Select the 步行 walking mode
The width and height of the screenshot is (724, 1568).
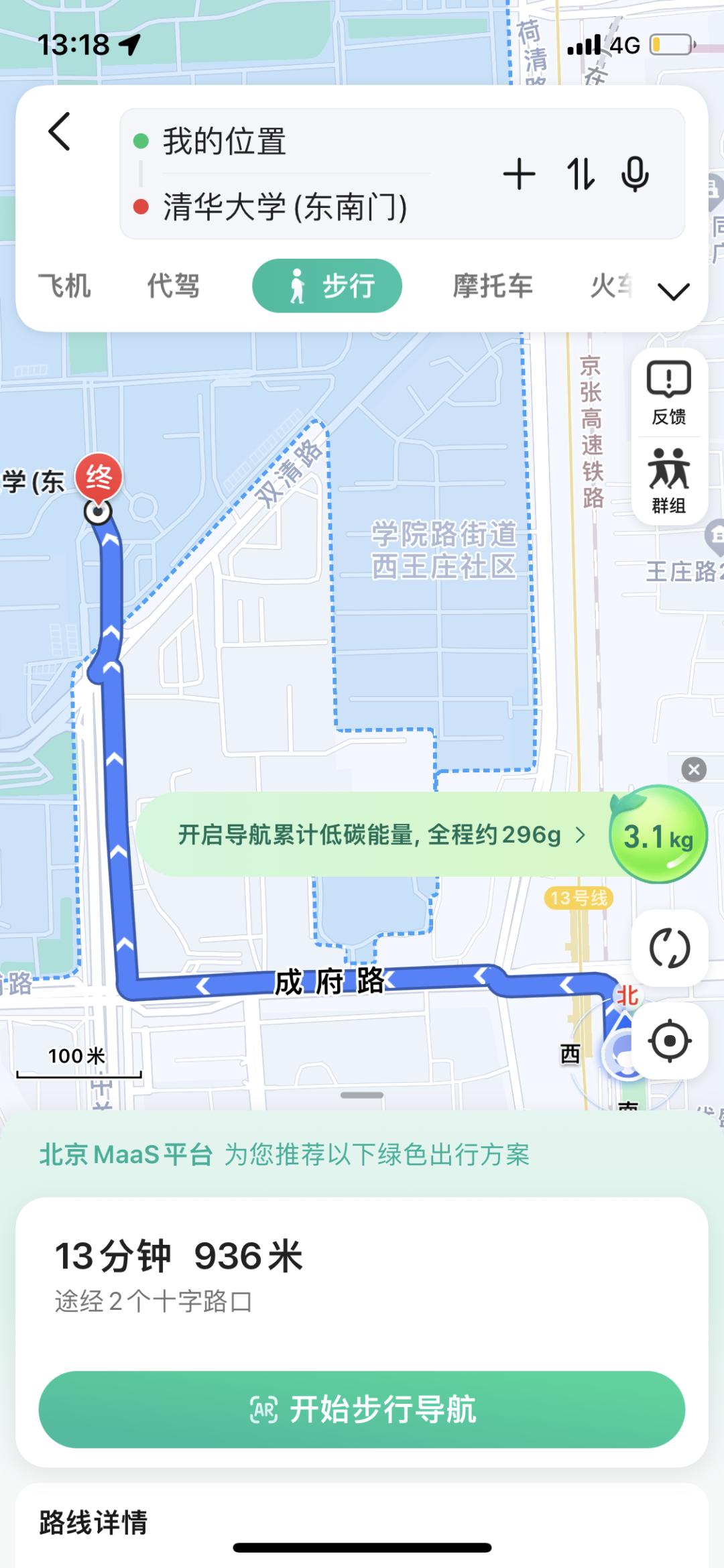click(x=326, y=285)
